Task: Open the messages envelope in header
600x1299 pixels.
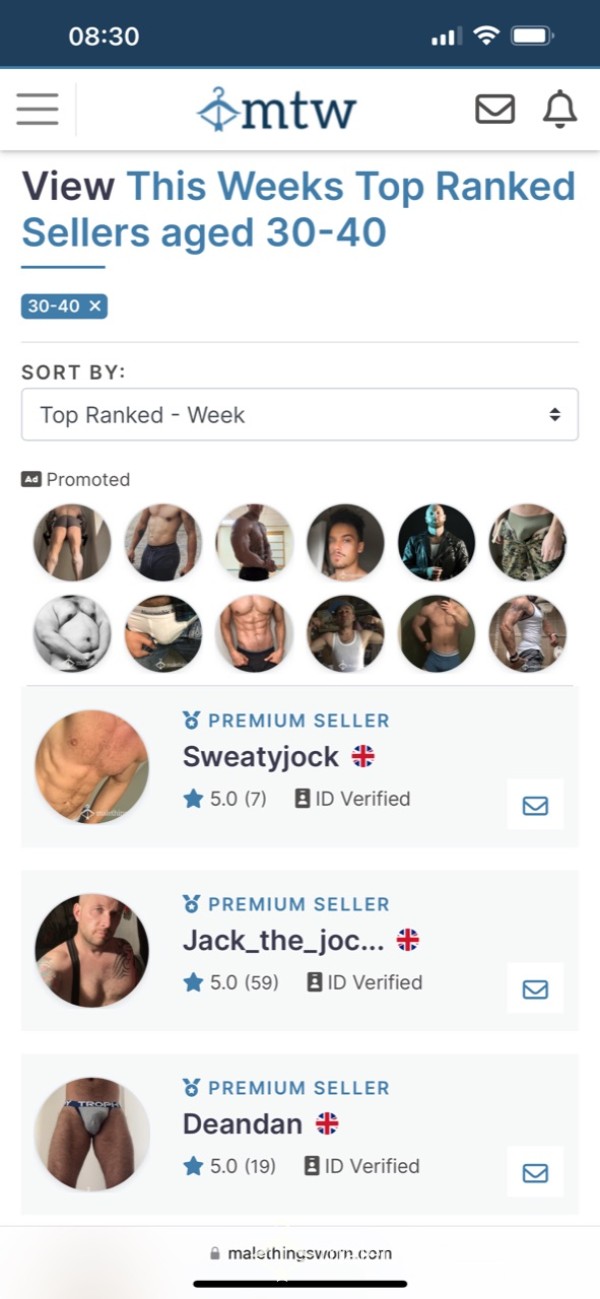Action: click(495, 109)
